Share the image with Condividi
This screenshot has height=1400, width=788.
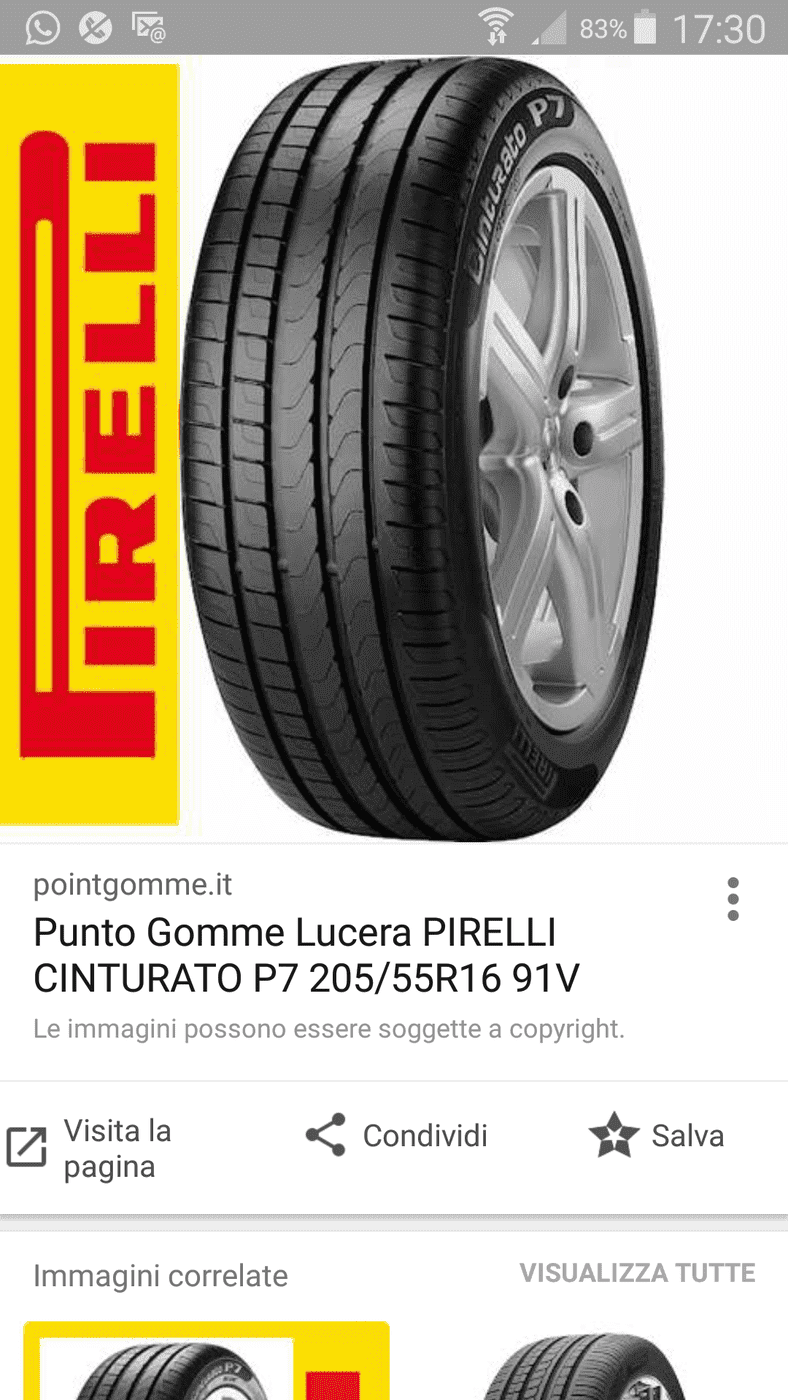397,1136
